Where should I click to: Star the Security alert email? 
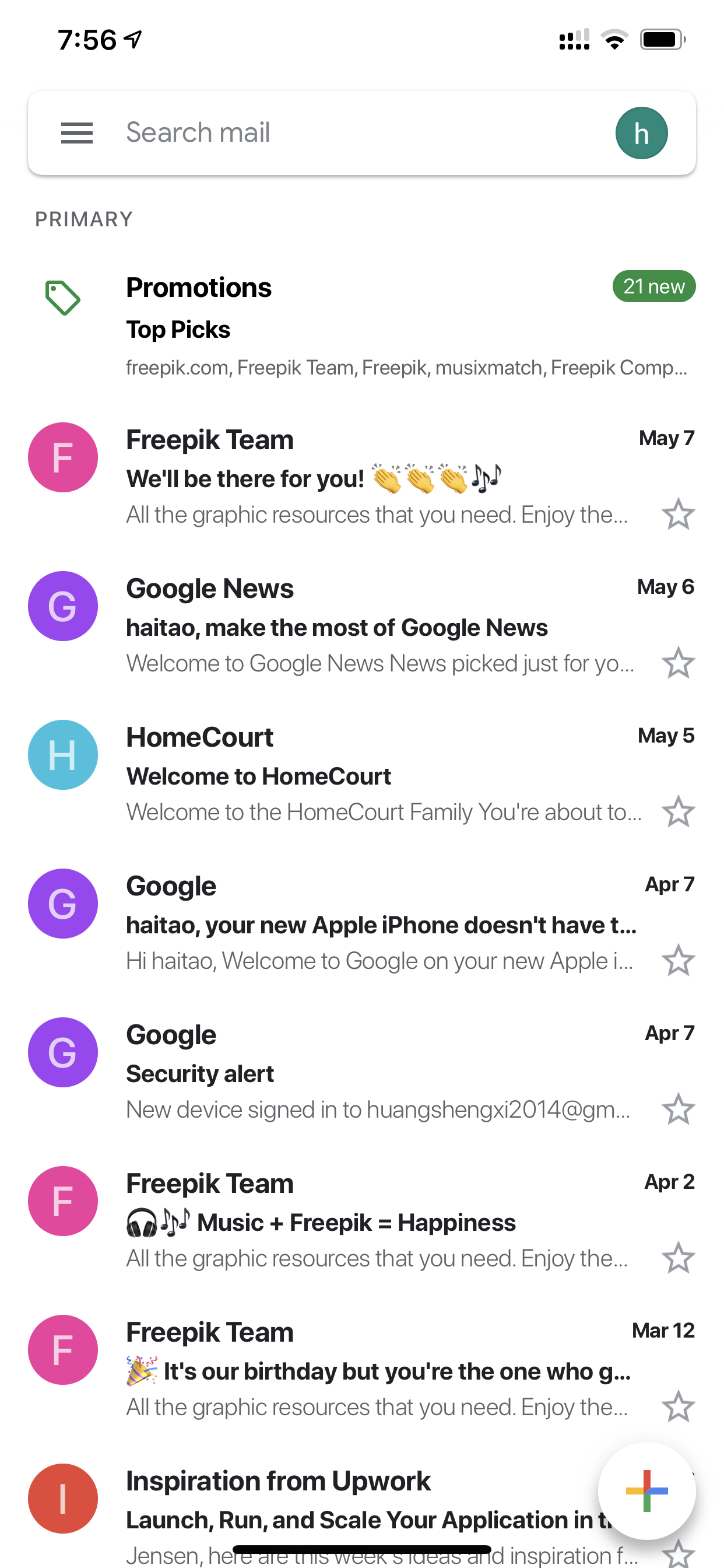[x=678, y=1109]
